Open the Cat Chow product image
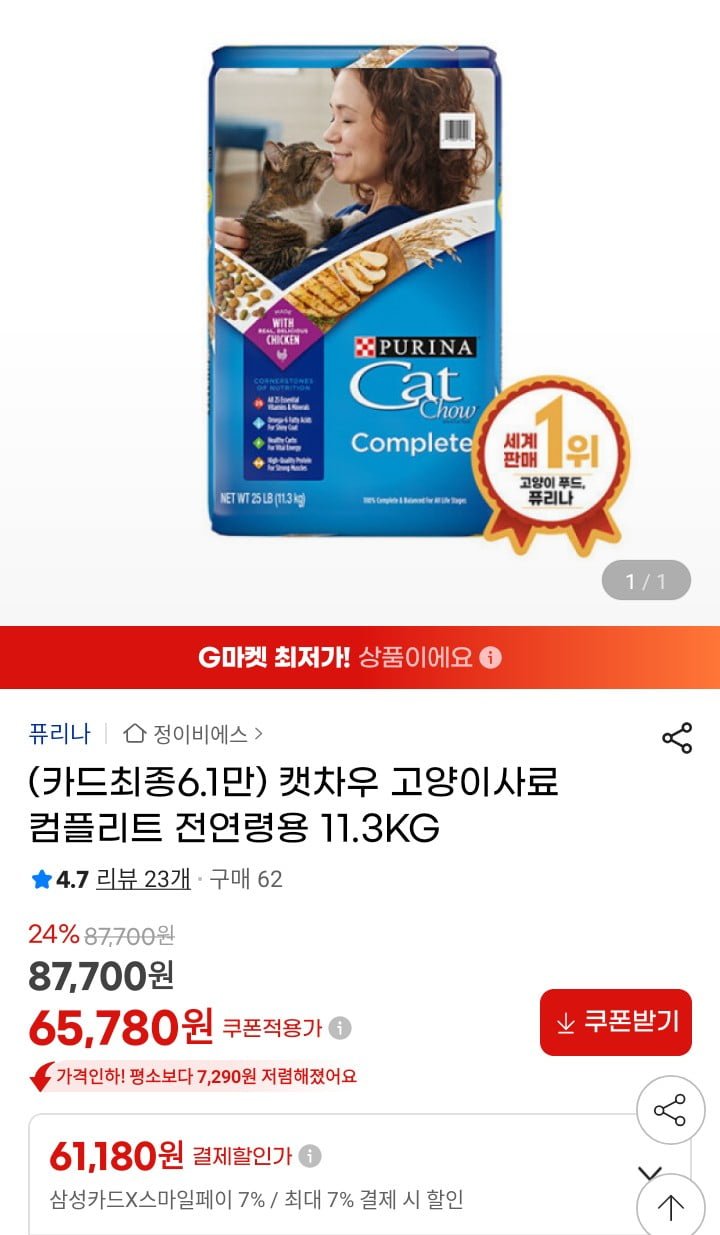The width and height of the screenshot is (720, 1235). (355, 290)
